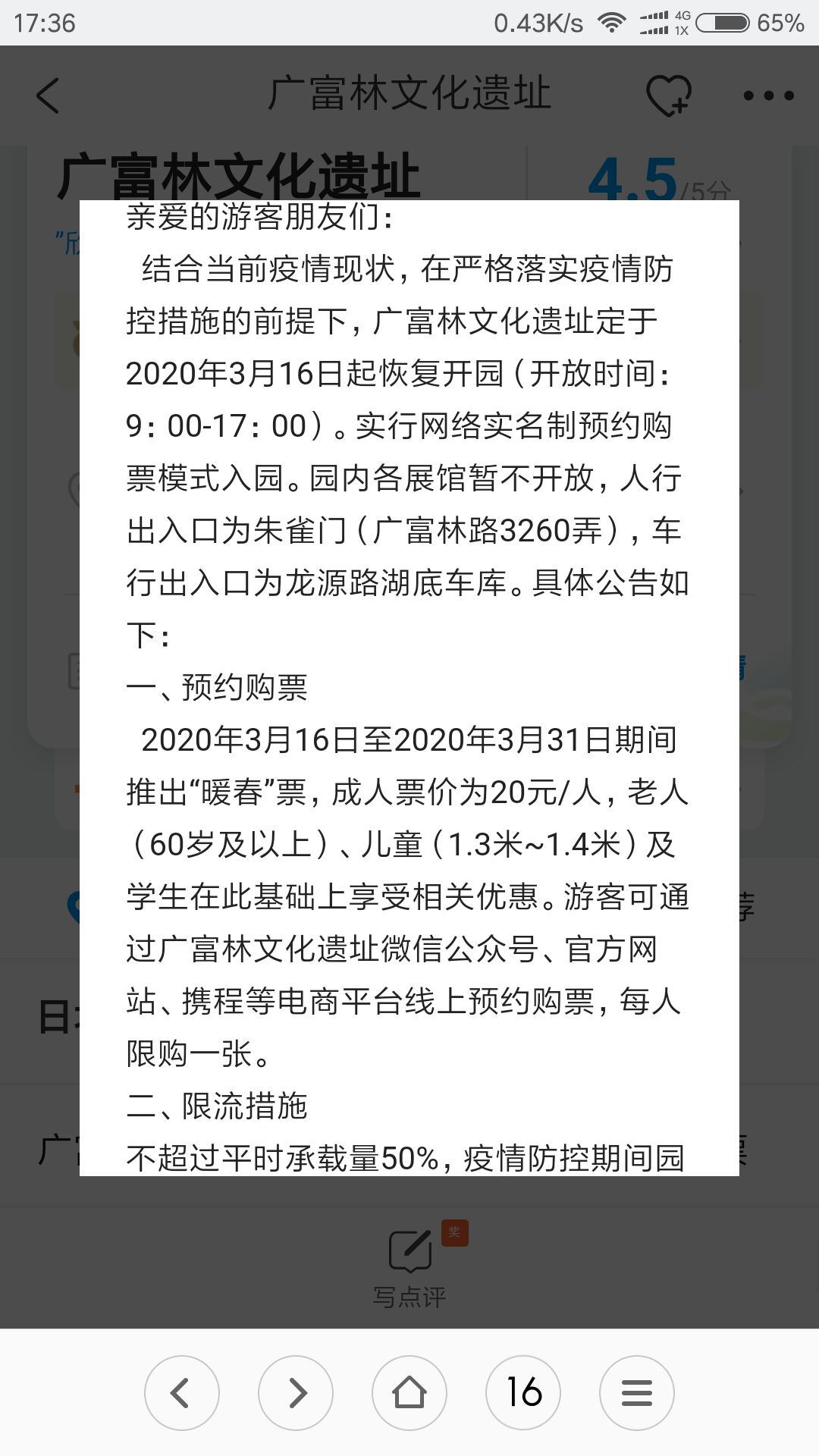Tap the browser forward button
819x1456 pixels.
[296, 1393]
